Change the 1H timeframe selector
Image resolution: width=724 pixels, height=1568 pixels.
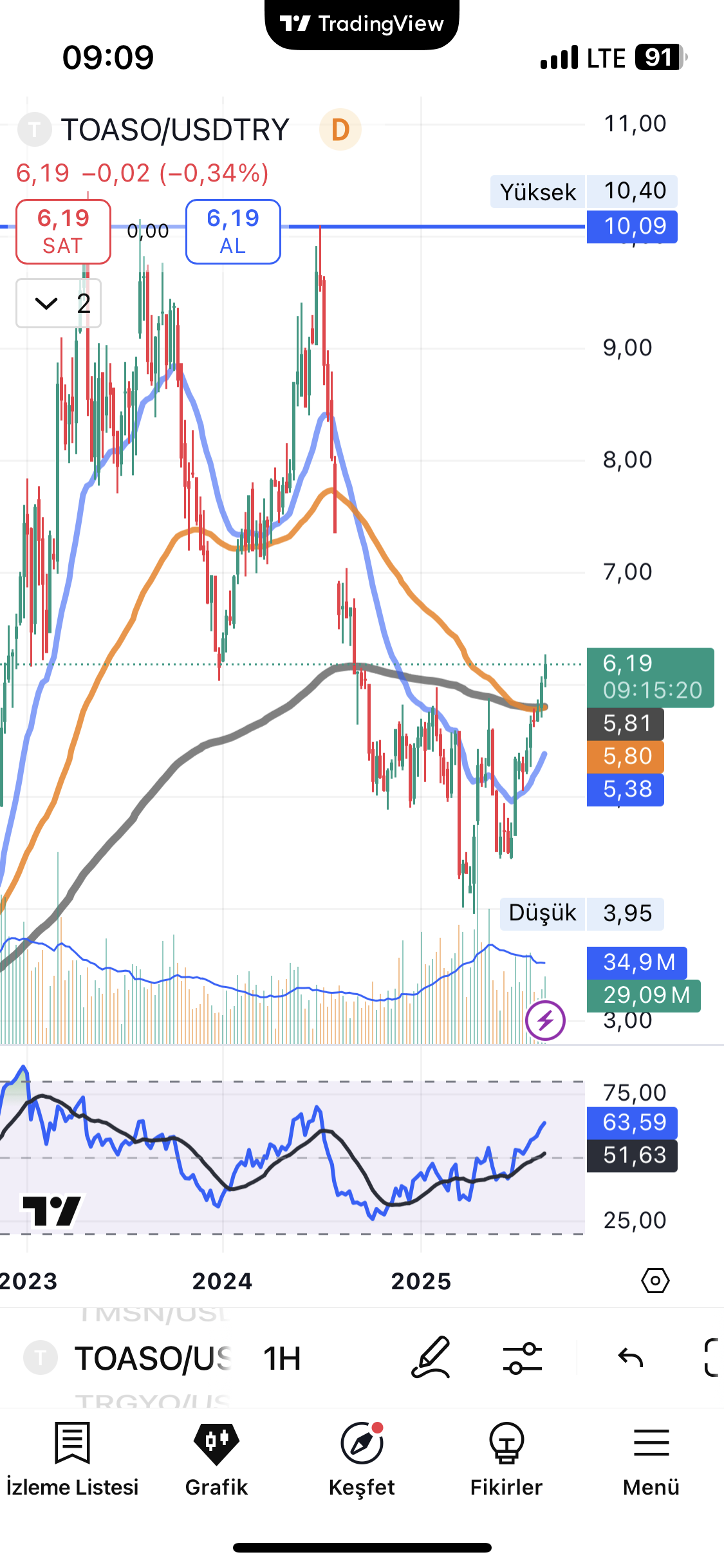point(282,1358)
